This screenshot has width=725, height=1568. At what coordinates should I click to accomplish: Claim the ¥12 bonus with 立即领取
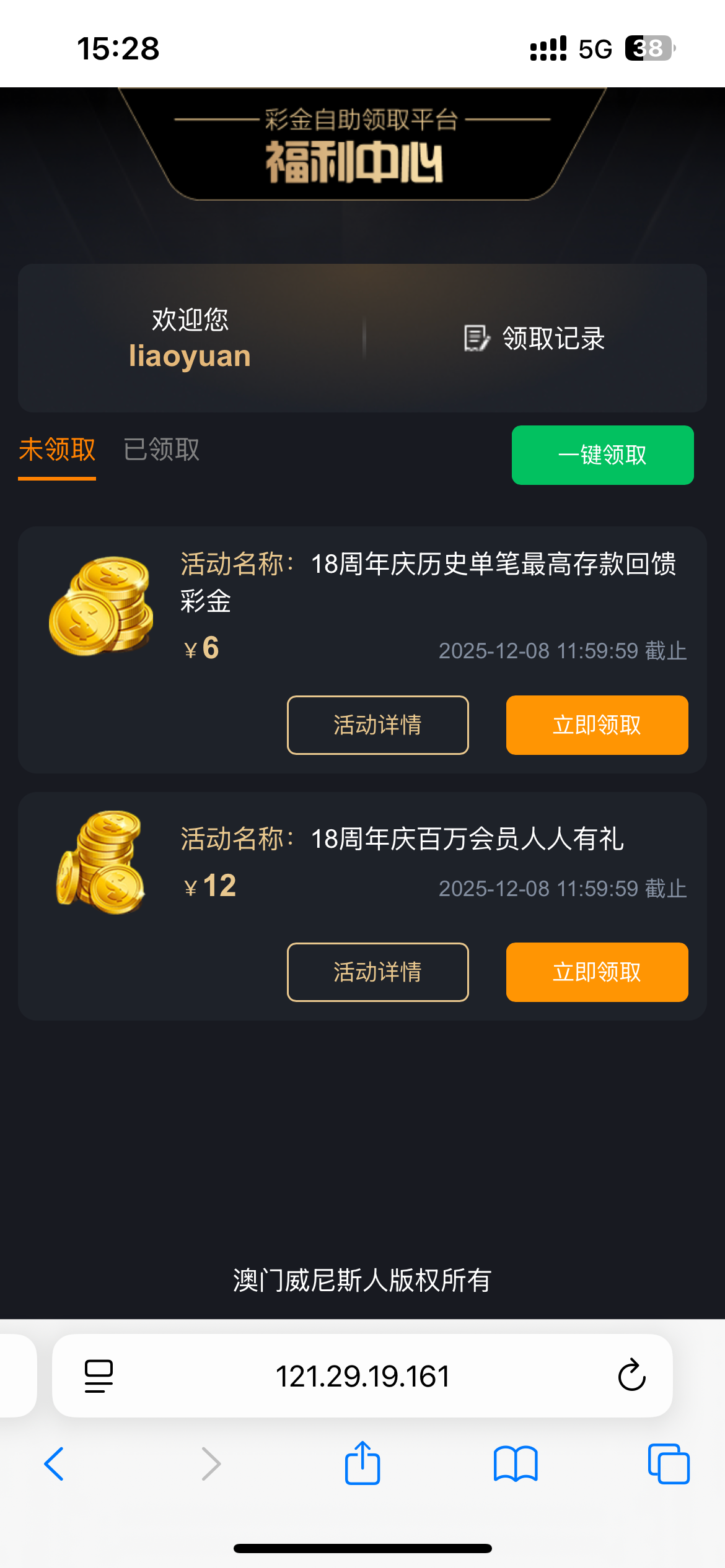click(597, 972)
